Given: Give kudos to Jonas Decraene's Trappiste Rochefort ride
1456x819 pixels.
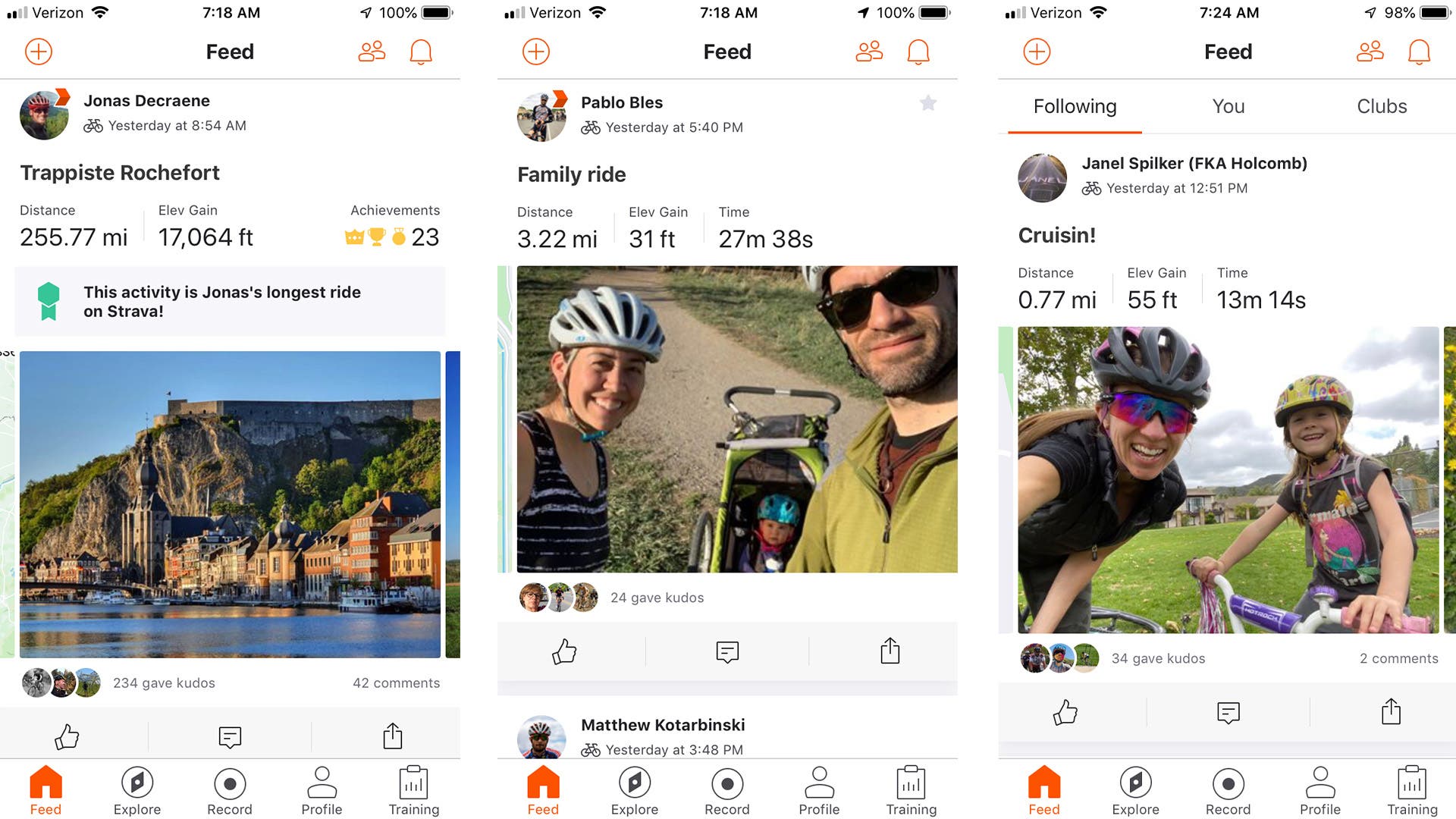Looking at the screenshot, I should pos(67,736).
